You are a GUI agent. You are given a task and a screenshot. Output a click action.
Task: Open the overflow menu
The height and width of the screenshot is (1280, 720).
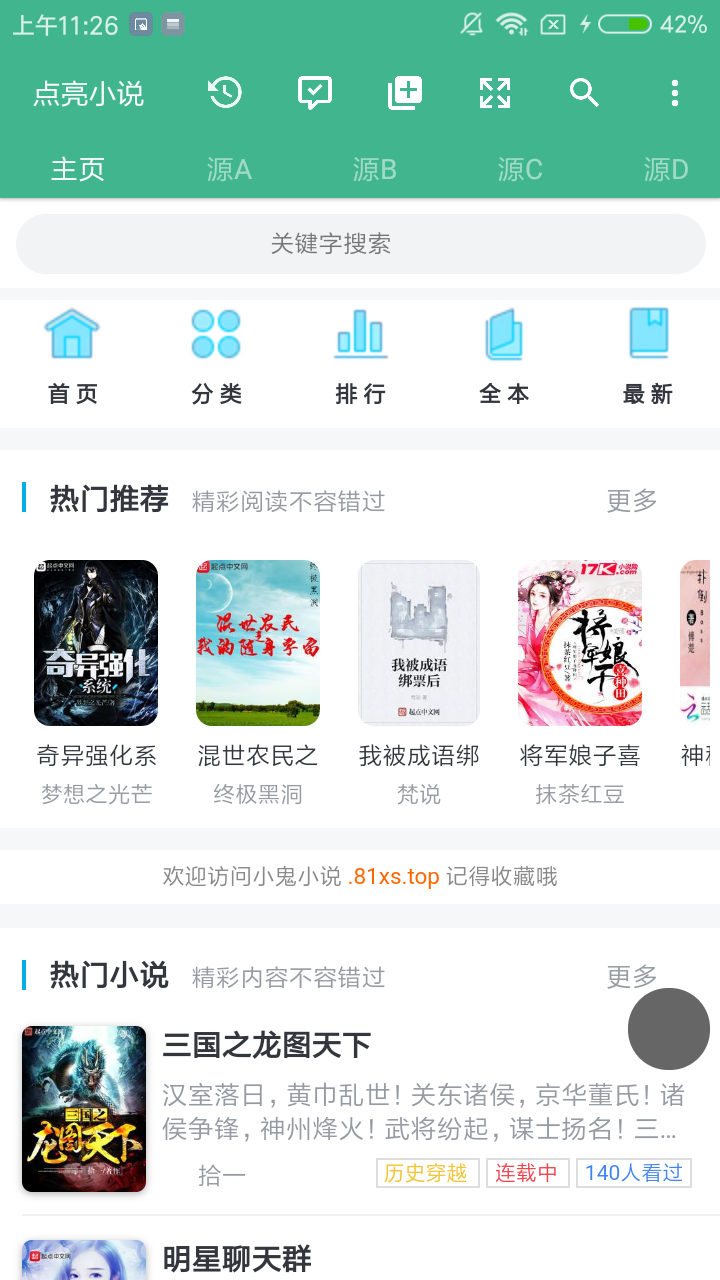pos(675,94)
